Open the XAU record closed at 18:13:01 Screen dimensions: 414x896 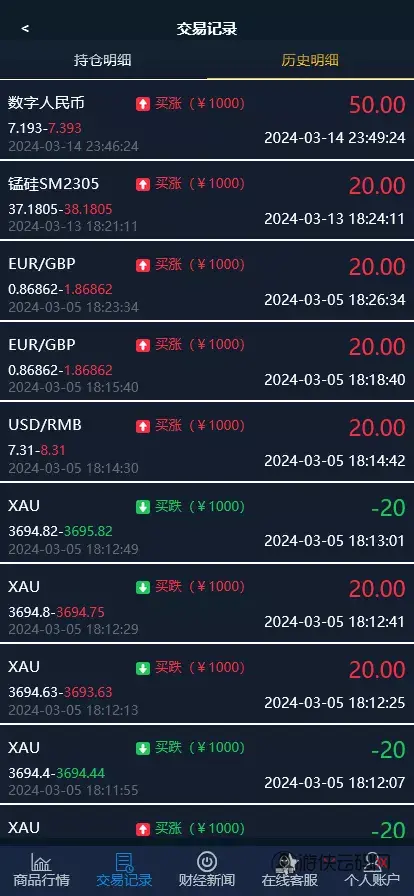tap(207, 522)
